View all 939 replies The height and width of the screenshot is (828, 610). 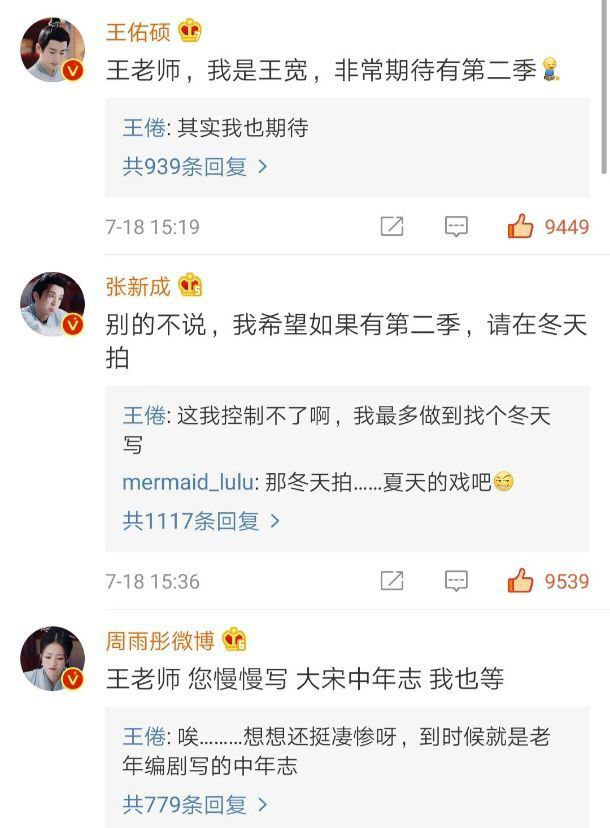click(x=195, y=167)
